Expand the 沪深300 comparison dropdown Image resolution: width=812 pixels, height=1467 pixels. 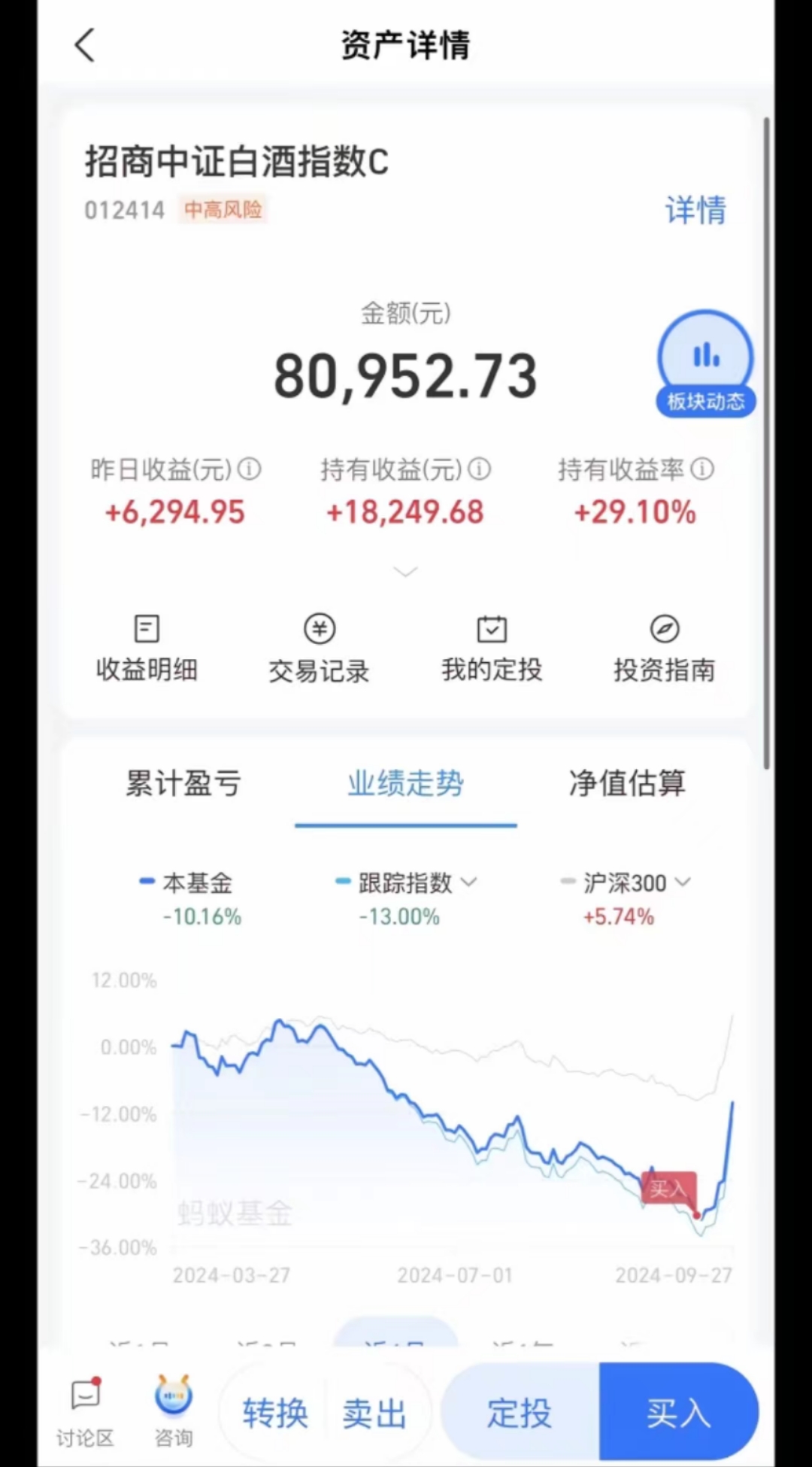click(683, 882)
